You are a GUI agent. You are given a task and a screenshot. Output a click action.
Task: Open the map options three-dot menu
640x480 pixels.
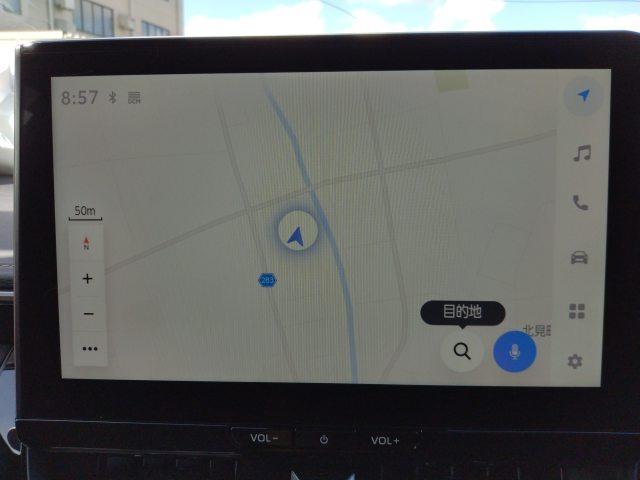90,349
